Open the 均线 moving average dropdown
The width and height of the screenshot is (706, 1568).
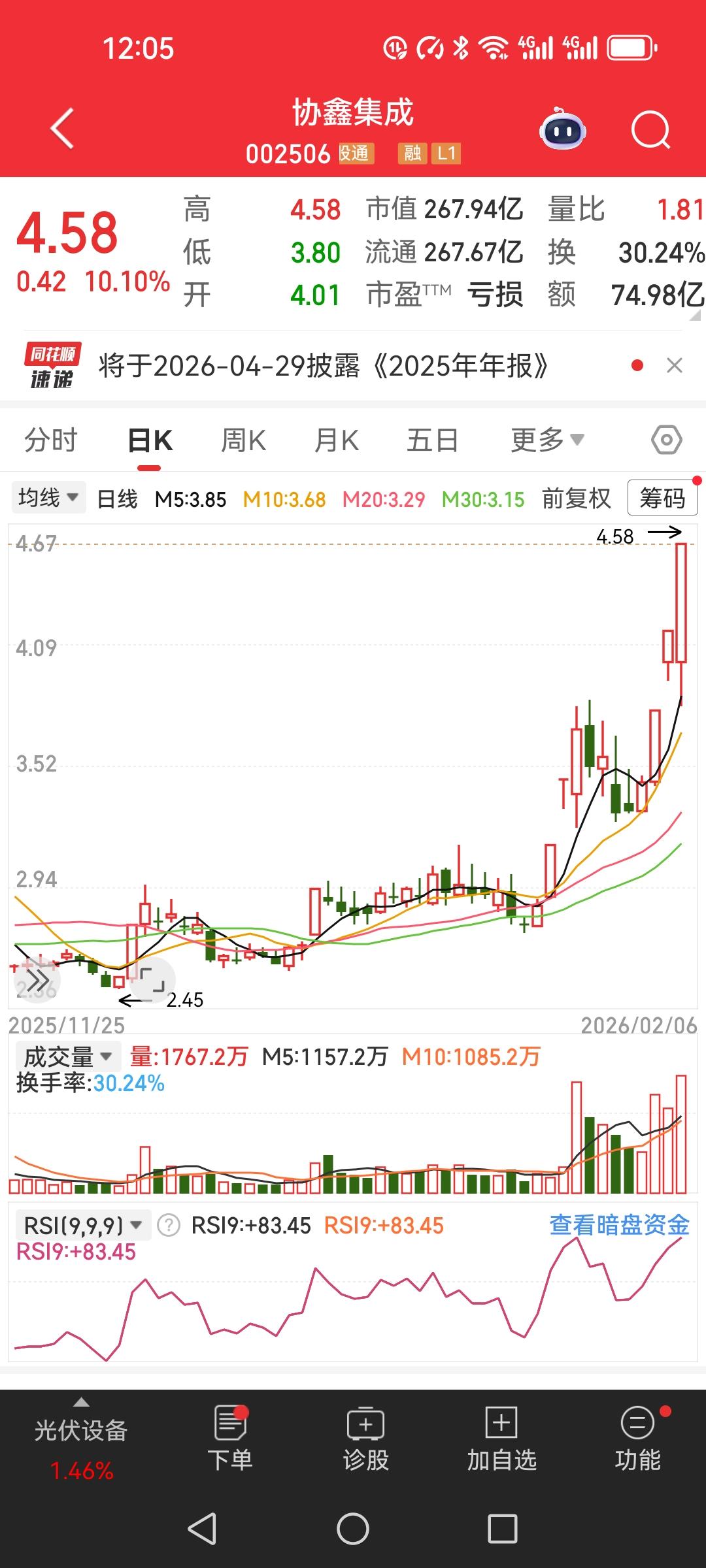48,497
